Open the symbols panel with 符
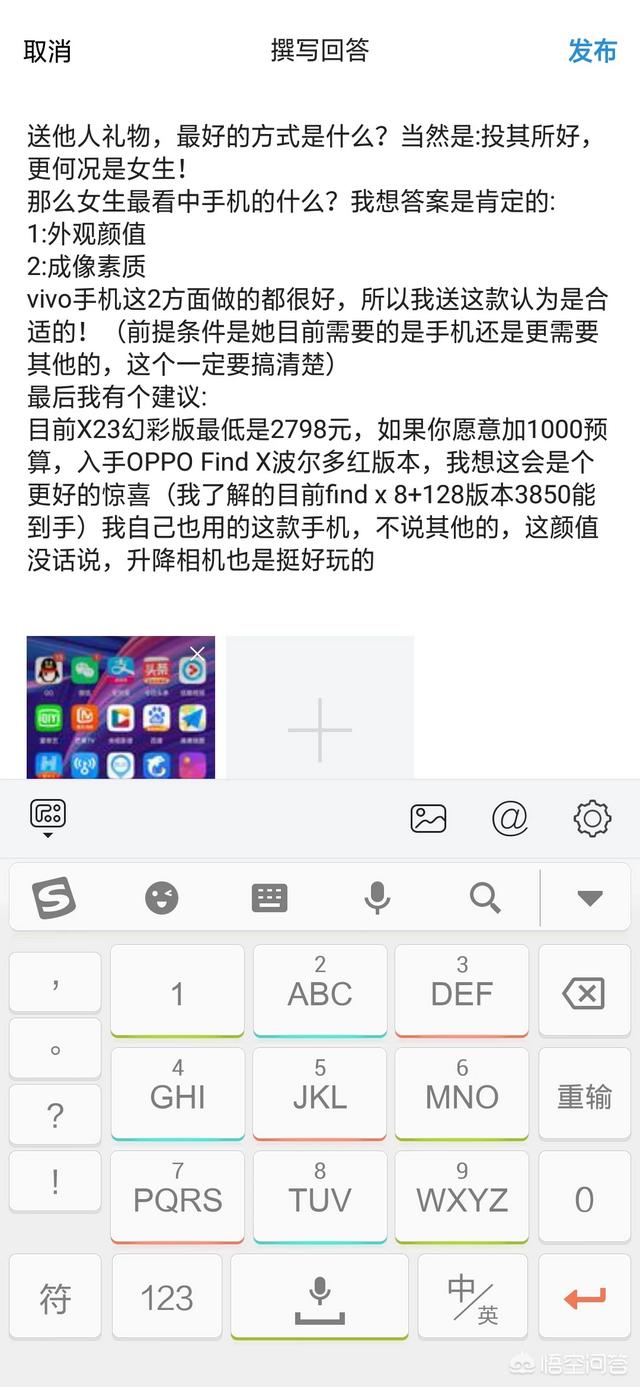The image size is (640, 1387). (55, 1297)
